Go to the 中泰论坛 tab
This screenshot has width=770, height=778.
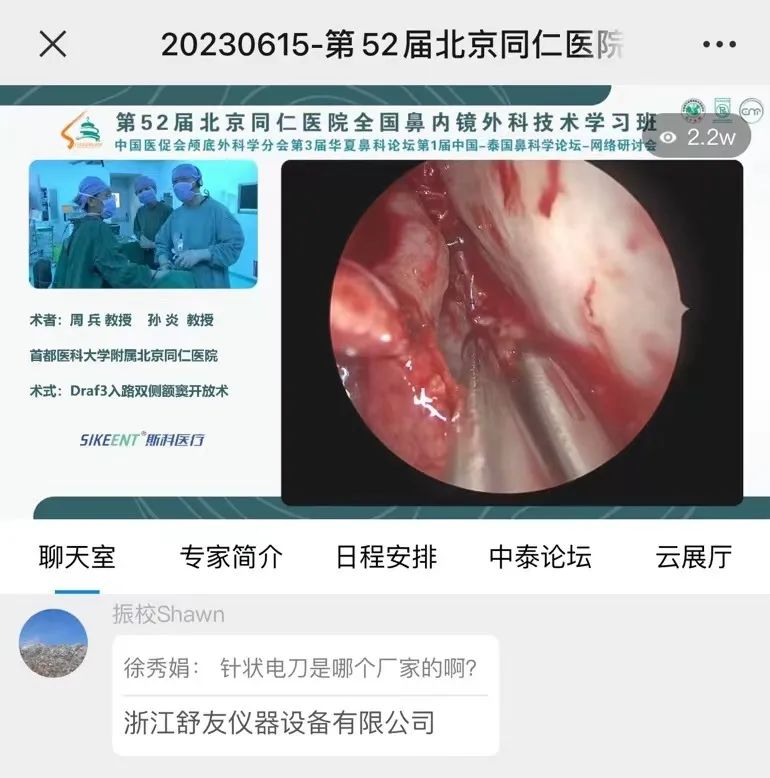540,557
